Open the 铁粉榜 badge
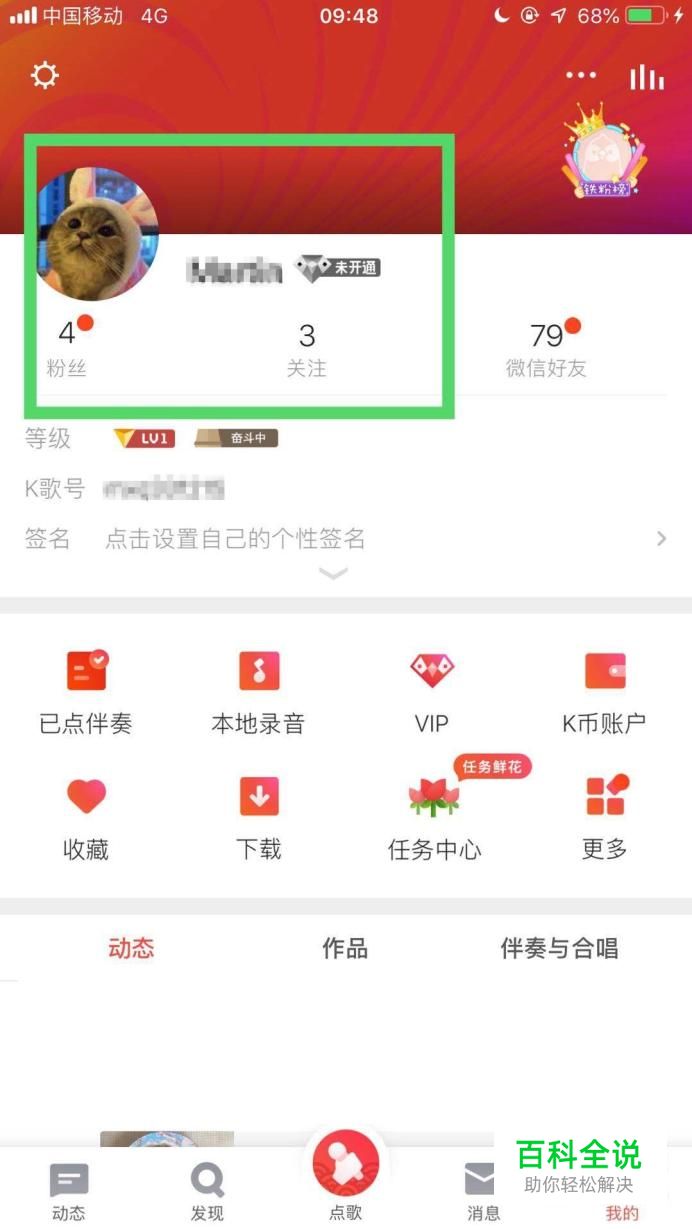This screenshot has height=1229, width=692. click(x=604, y=150)
